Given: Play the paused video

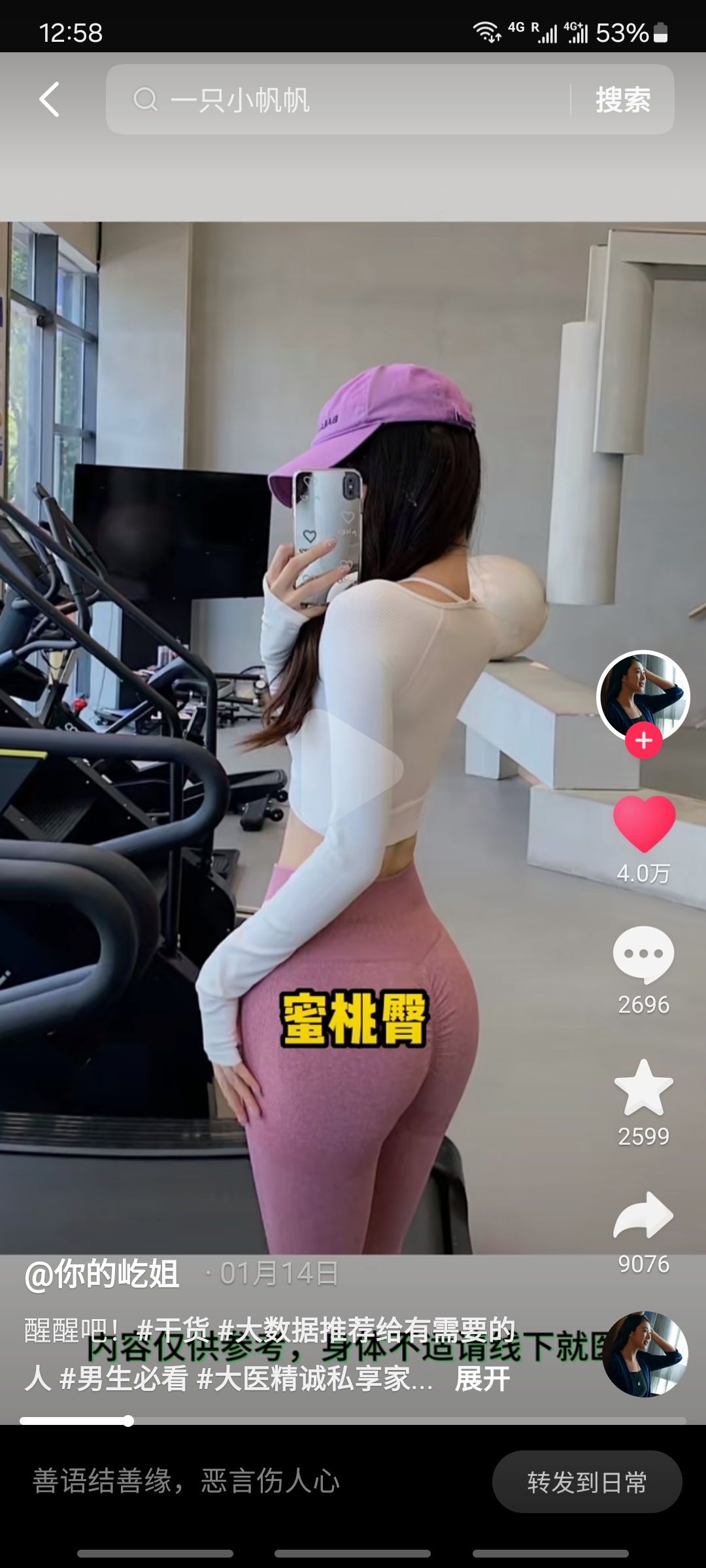Looking at the screenshot, I should point(353,768).
